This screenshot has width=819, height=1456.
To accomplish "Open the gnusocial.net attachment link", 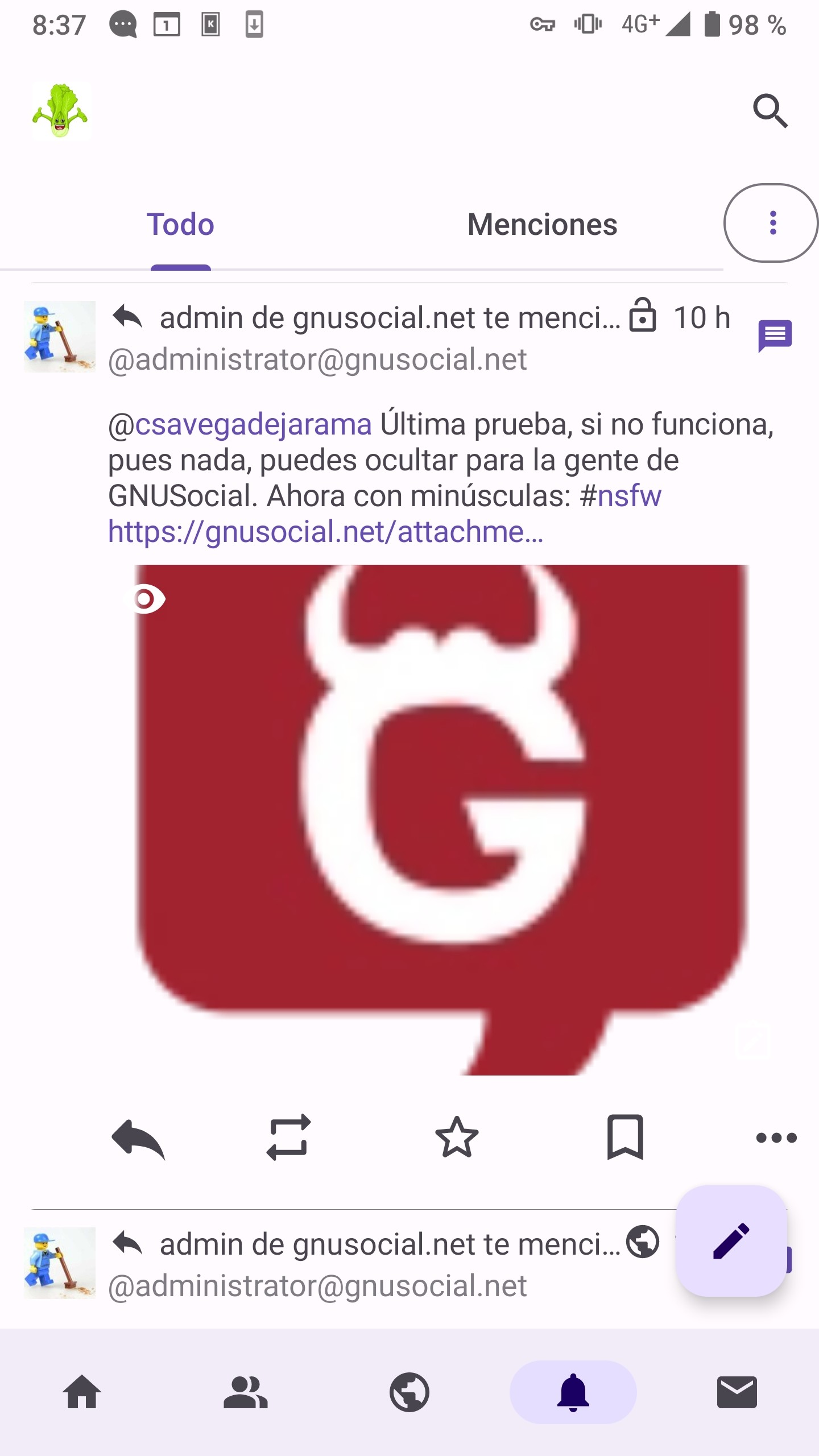I will click(x=326, y=532).
